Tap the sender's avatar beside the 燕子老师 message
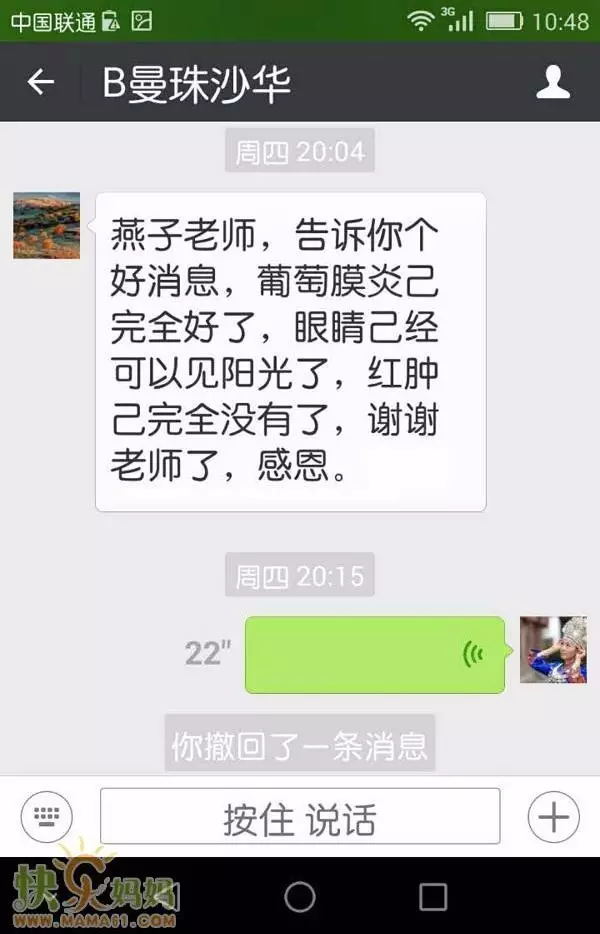The image size is (600, 934). pos(46,226)
